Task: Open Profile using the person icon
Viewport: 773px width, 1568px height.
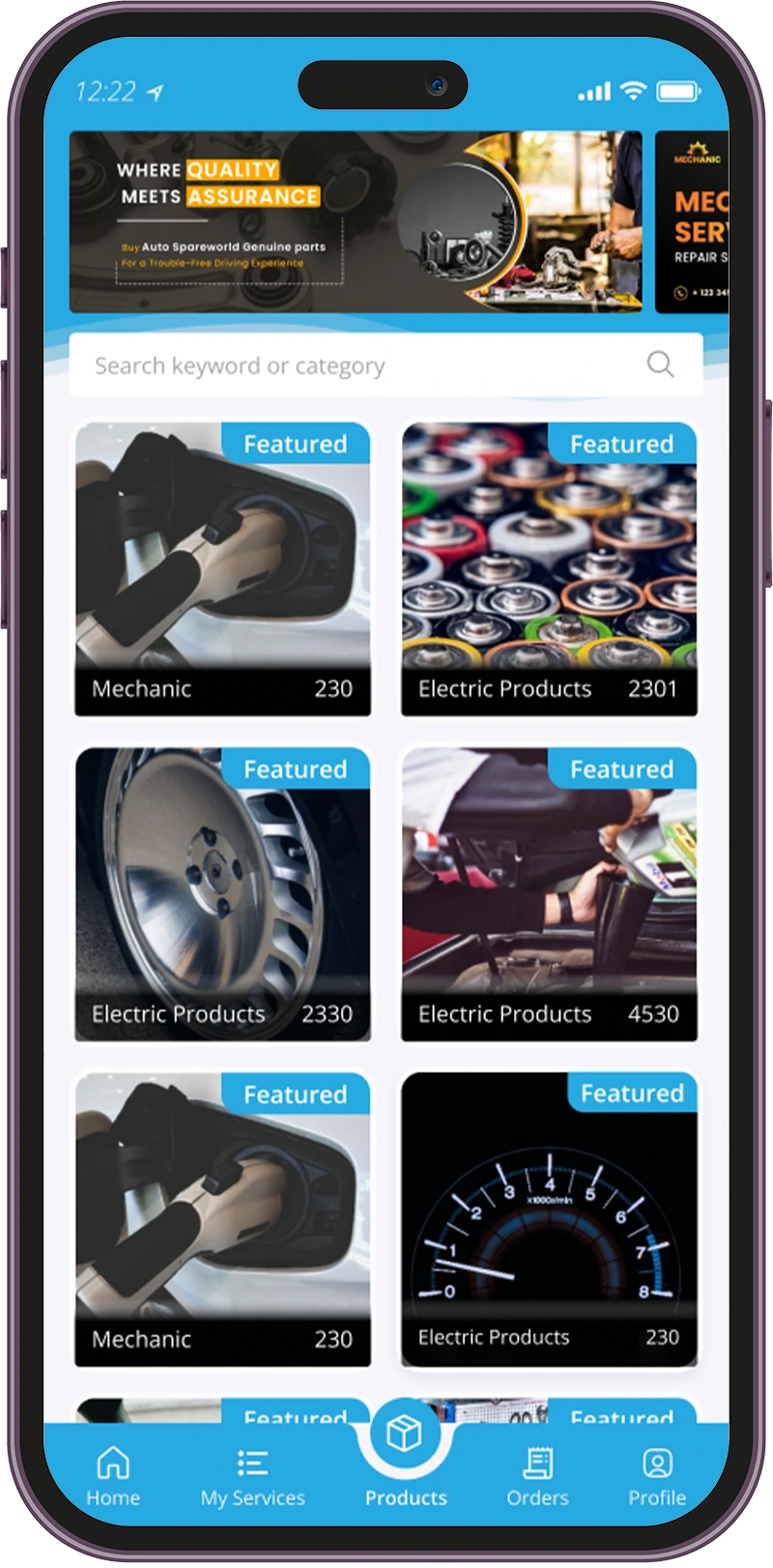Action: pyautogui.click(x=657, y=1462)
